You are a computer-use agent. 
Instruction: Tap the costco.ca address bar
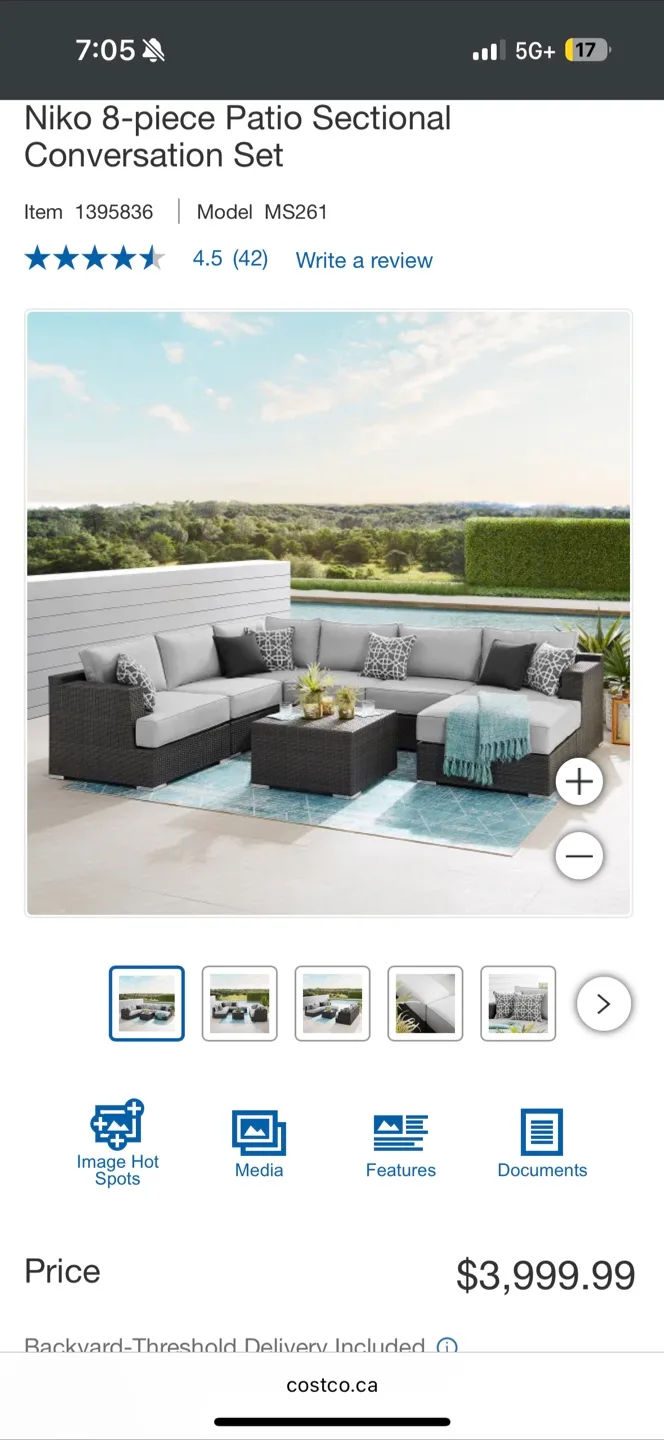click(332, 1385)
